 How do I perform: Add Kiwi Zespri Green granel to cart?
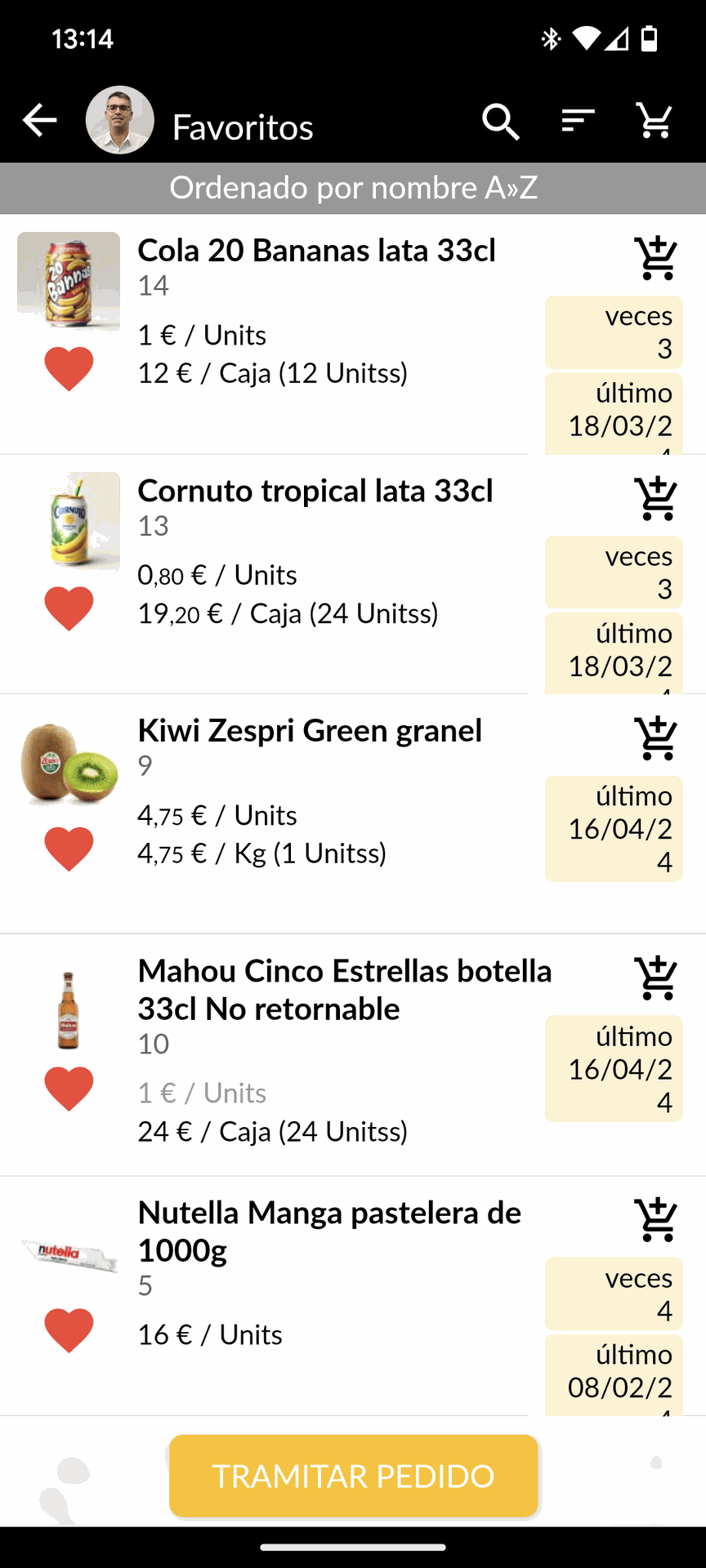click(655, 738)
